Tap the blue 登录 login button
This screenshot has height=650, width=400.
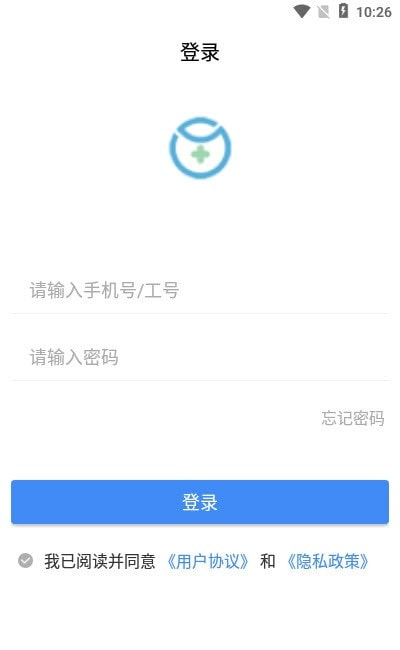point(200,502)
